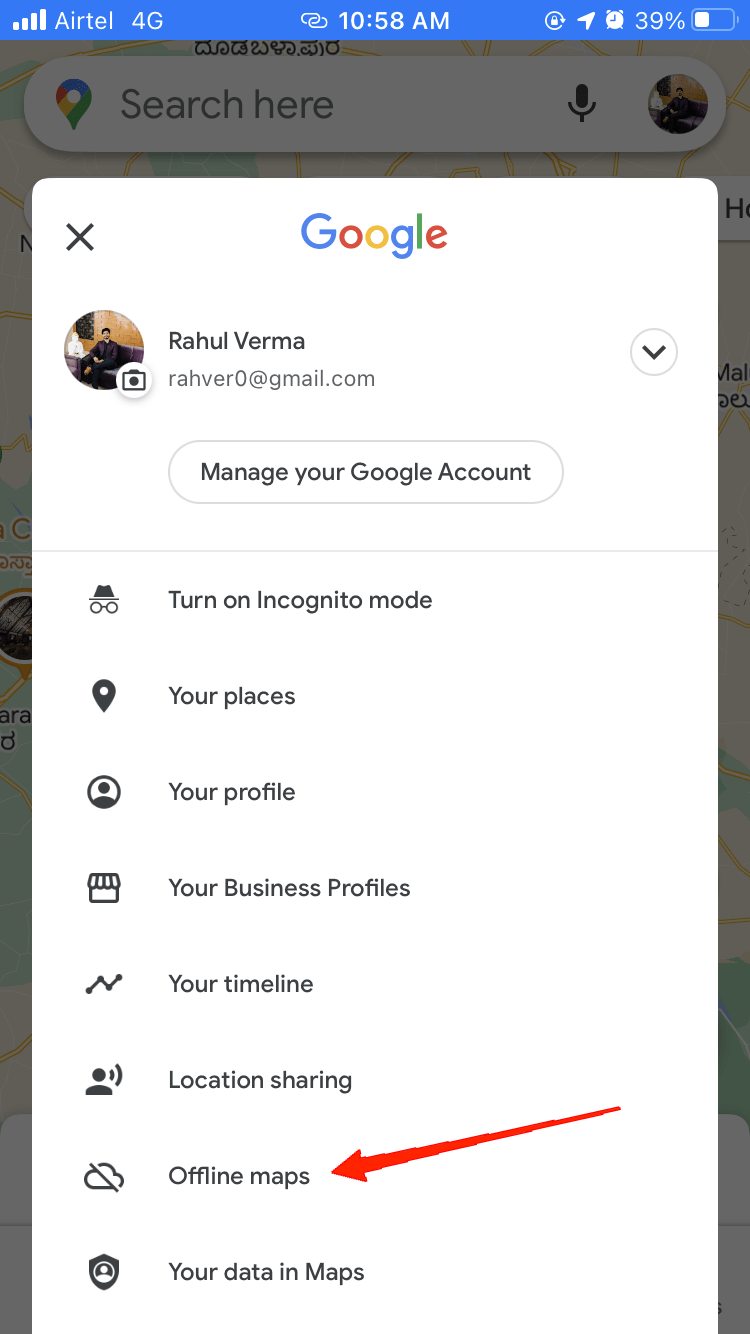Tap the profile avatar in search bar
This screenshot has width=750, height=1334.
tap(678, 104)
